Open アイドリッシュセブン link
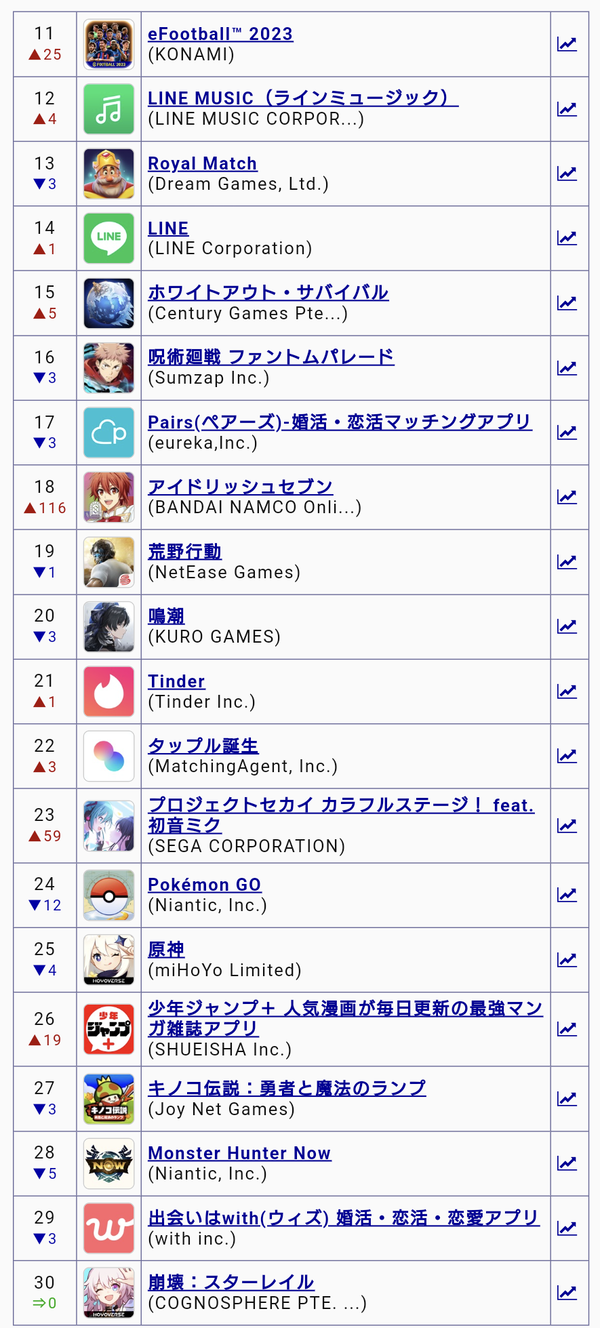The image size is (600, 1328). pyautogui.click(x=240, y=486)
